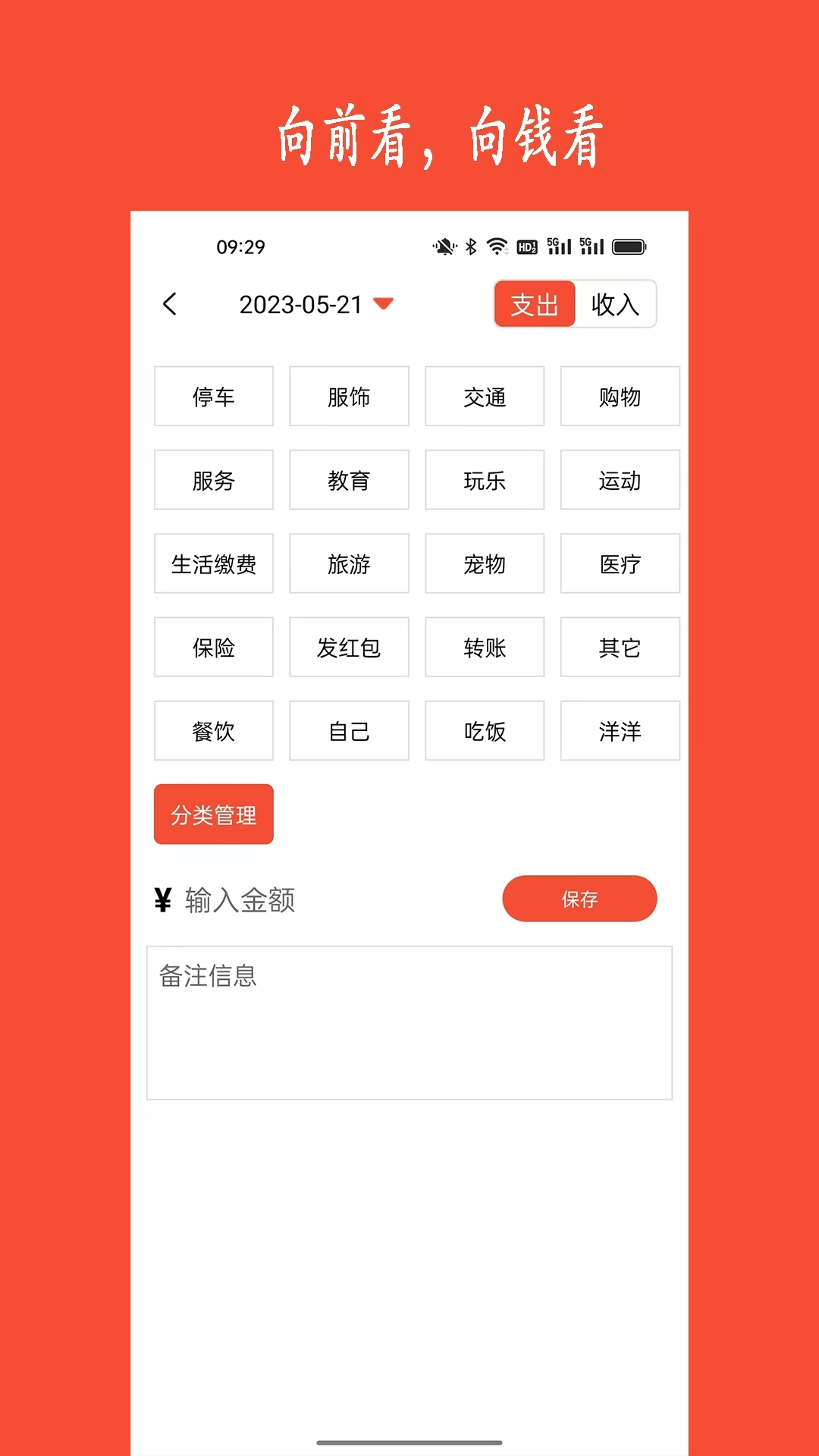Select the 宠物 expense category
This screenshot has width=819, height=1456.
[x=484, y=563]
